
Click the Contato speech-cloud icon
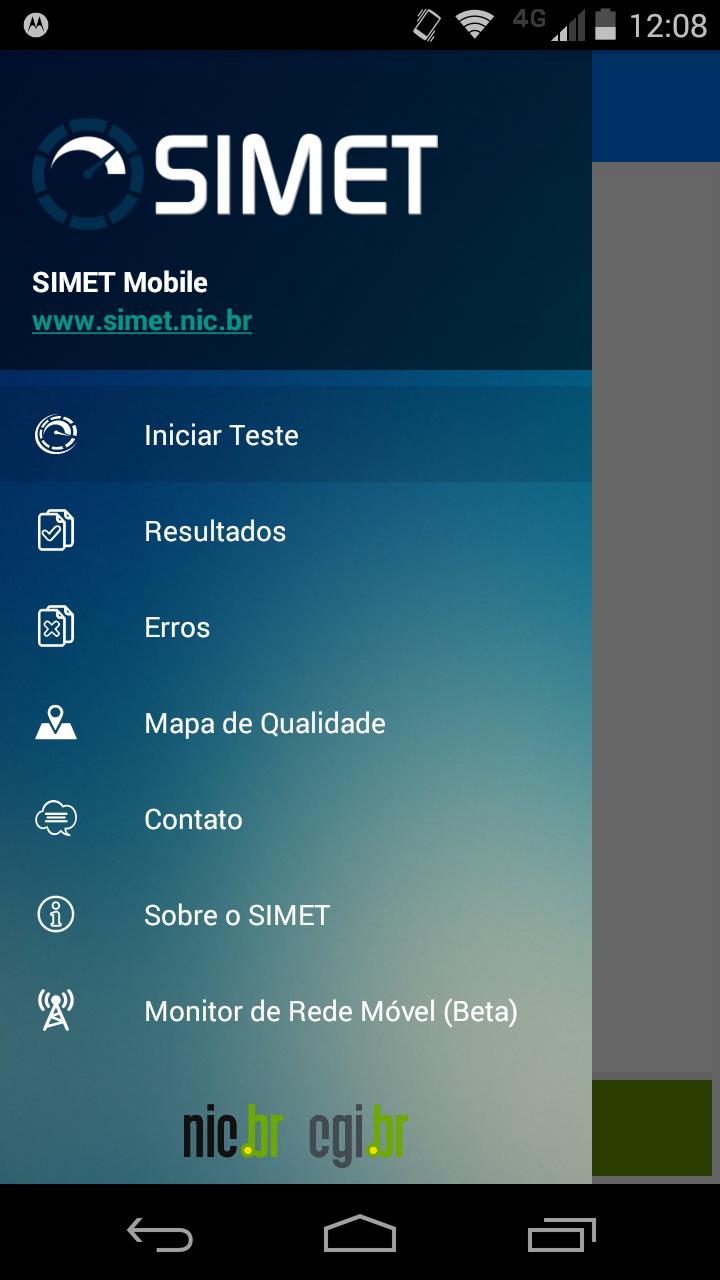57,818
